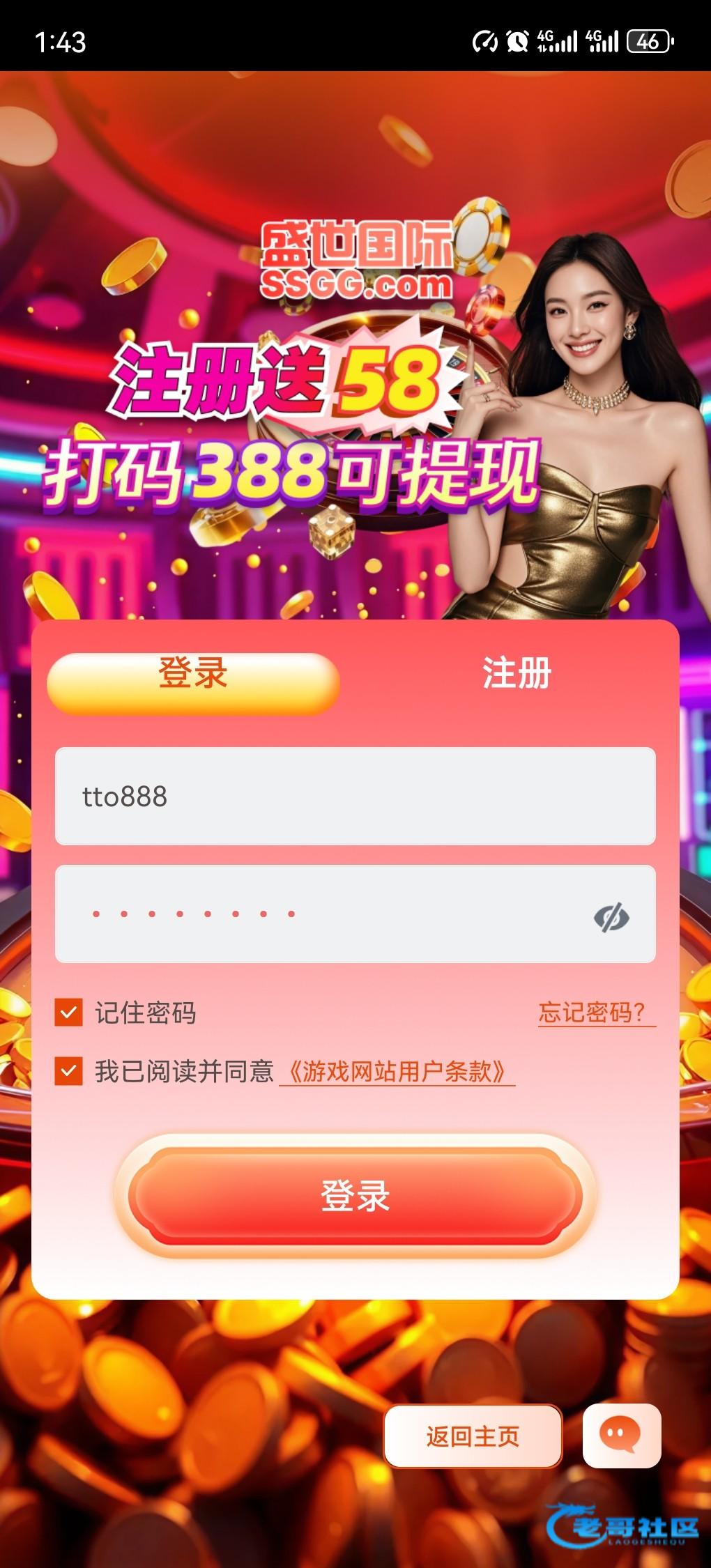Uncheck the 我已阅读并同意 checkbox

tap(68, 1071)
